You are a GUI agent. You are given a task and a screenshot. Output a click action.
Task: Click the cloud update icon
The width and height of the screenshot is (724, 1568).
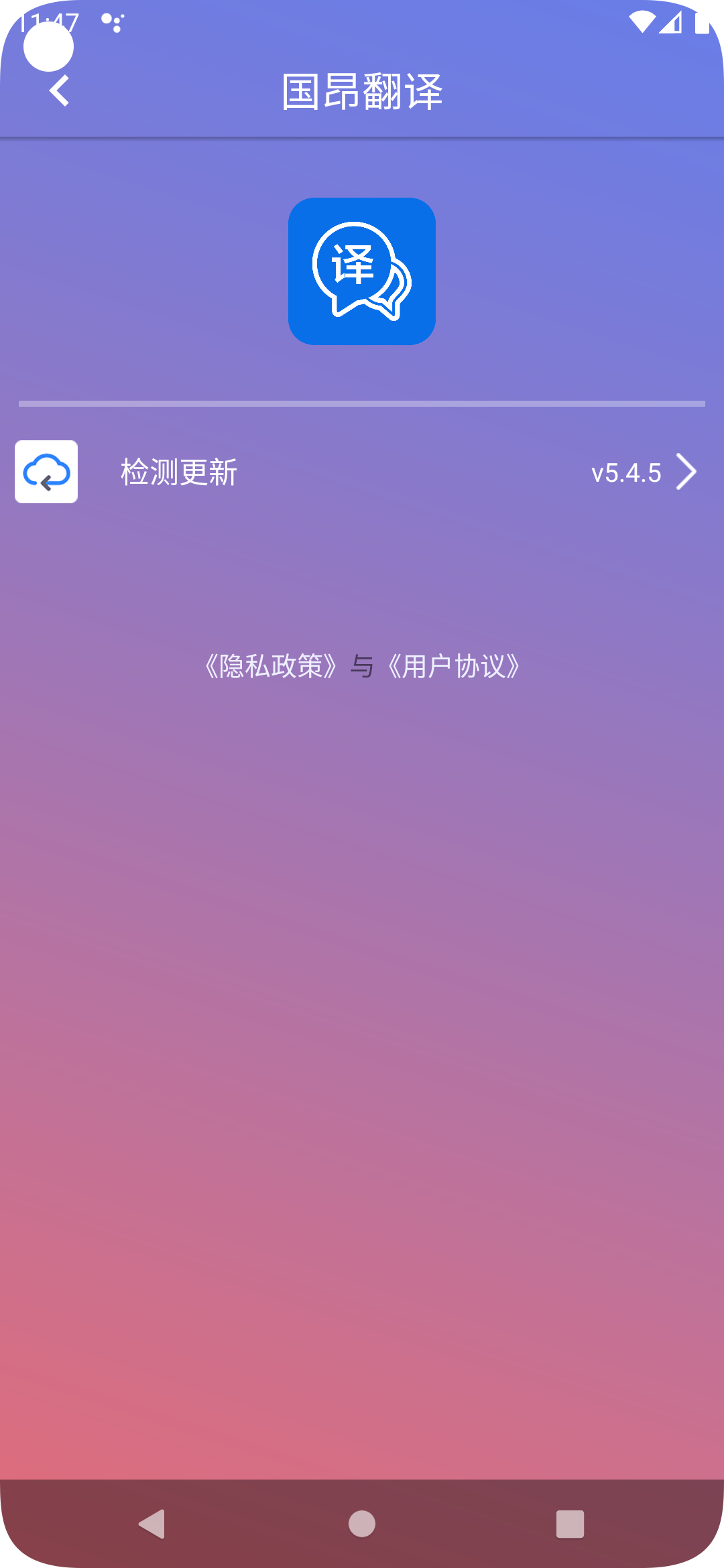[x=46, y=472]
